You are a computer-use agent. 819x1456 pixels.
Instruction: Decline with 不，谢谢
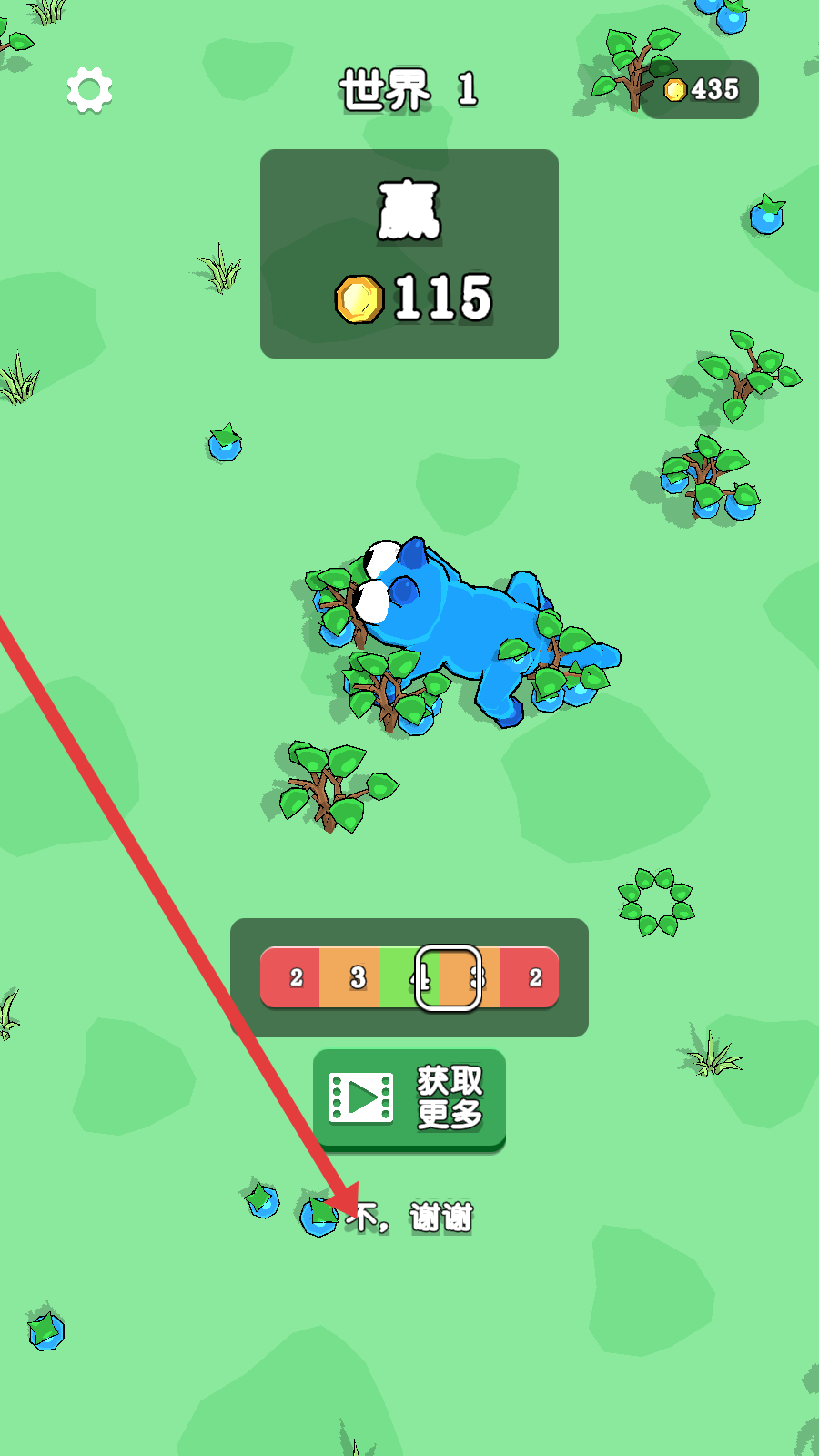click(411, 1217)
